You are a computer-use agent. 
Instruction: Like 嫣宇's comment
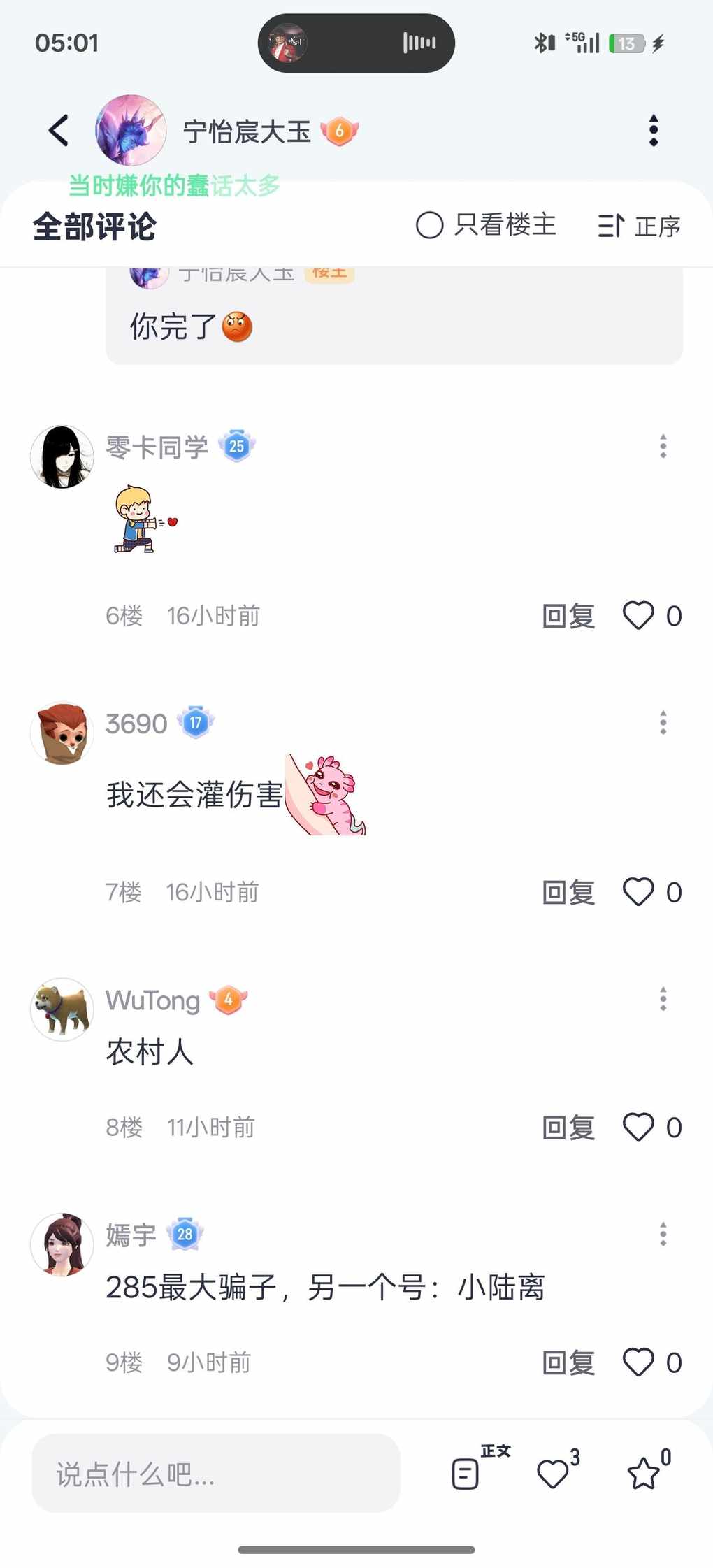638,1362
